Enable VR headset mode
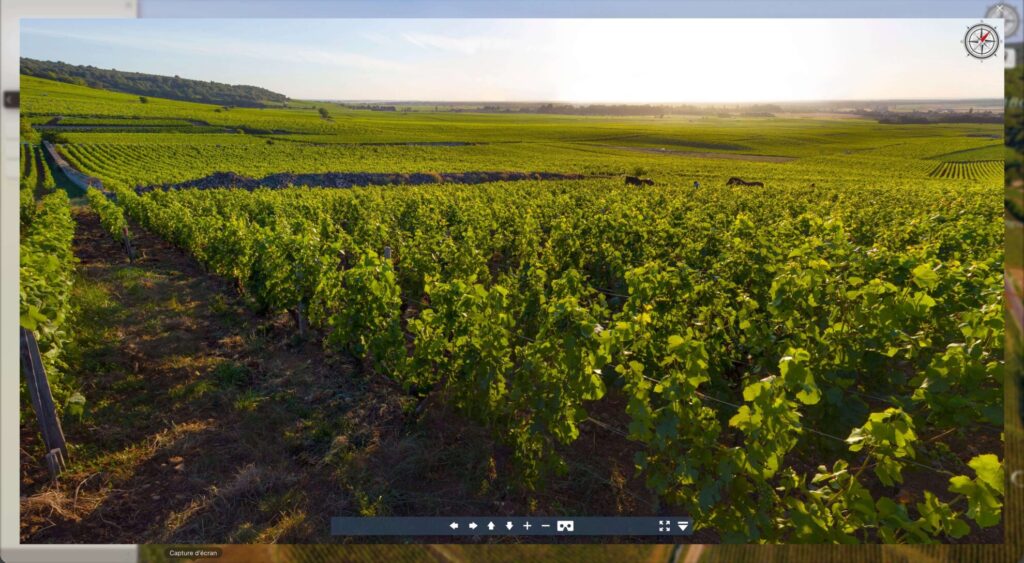 [565, 526]
